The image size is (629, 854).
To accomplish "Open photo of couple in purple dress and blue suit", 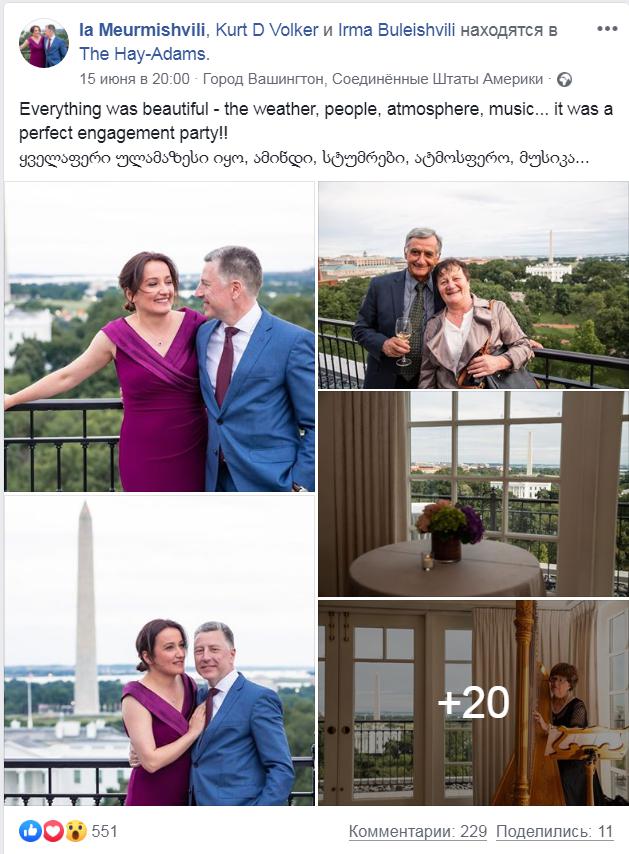I will point(160,337).
